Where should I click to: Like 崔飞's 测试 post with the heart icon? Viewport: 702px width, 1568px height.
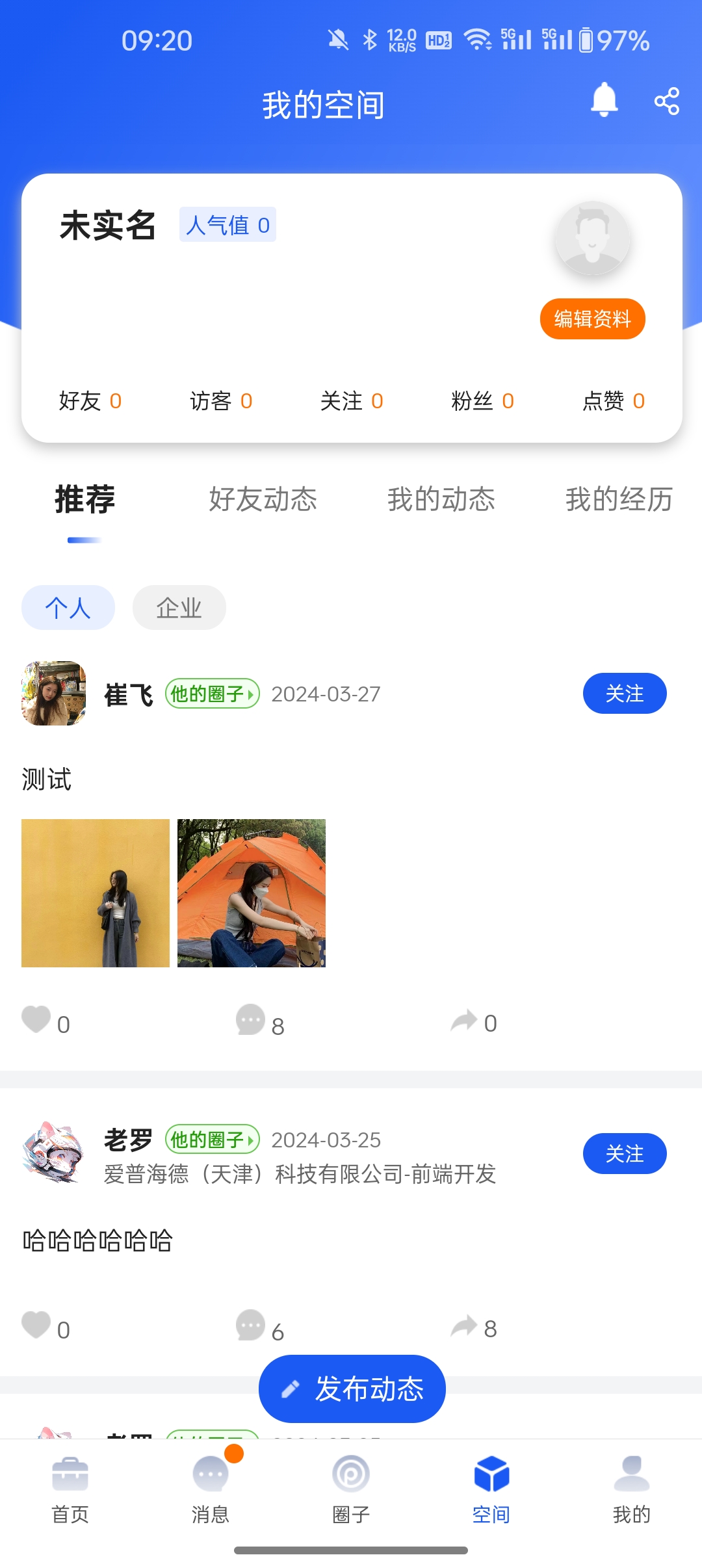[37, 1021]
